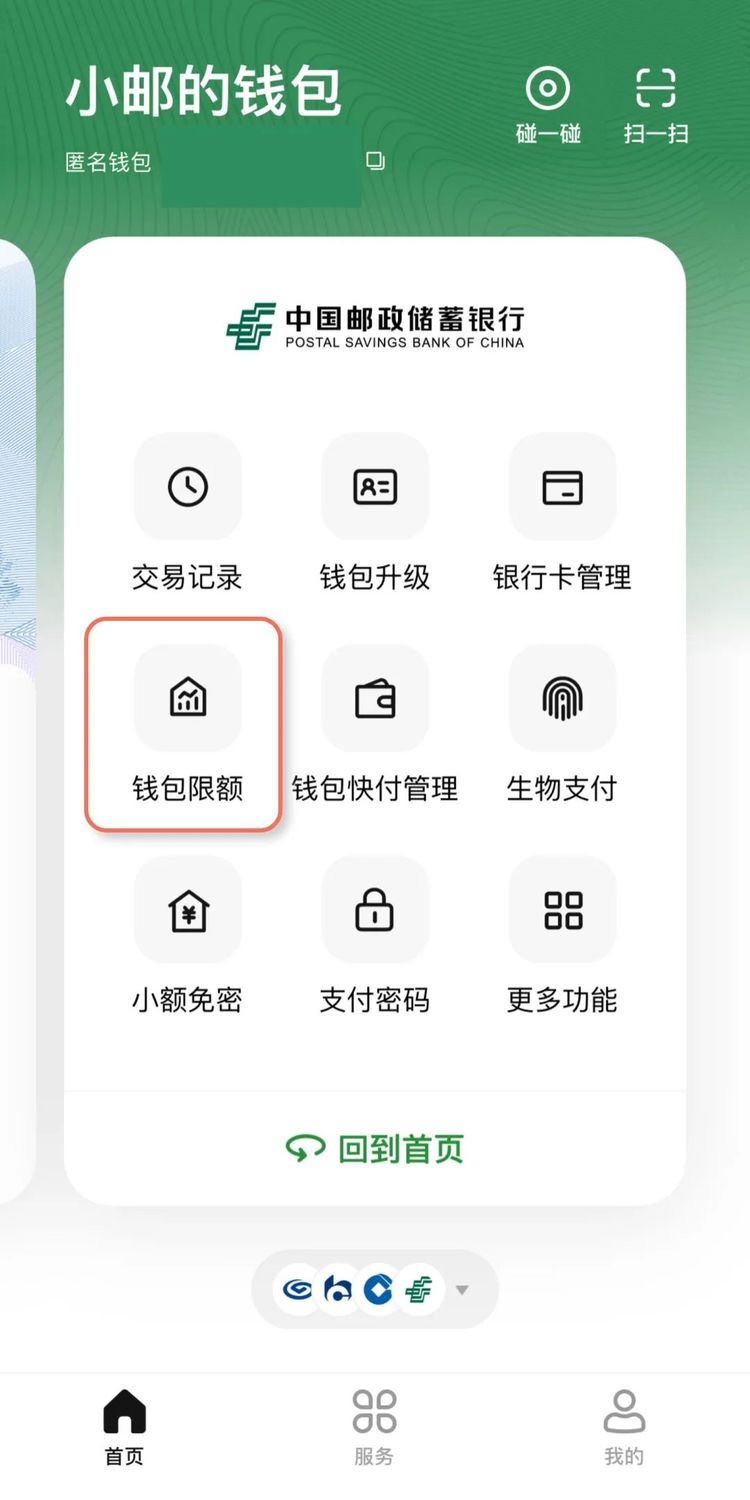Switch to the 首页 tab

pyautogui.click(x=125, y=1427)
